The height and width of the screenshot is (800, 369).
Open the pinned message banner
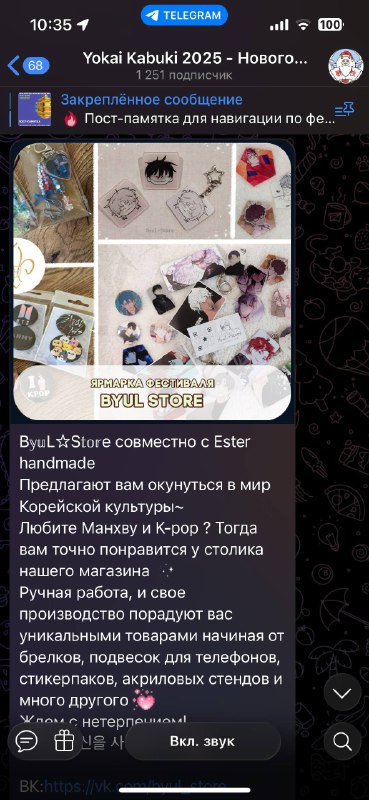coord(174,109)
